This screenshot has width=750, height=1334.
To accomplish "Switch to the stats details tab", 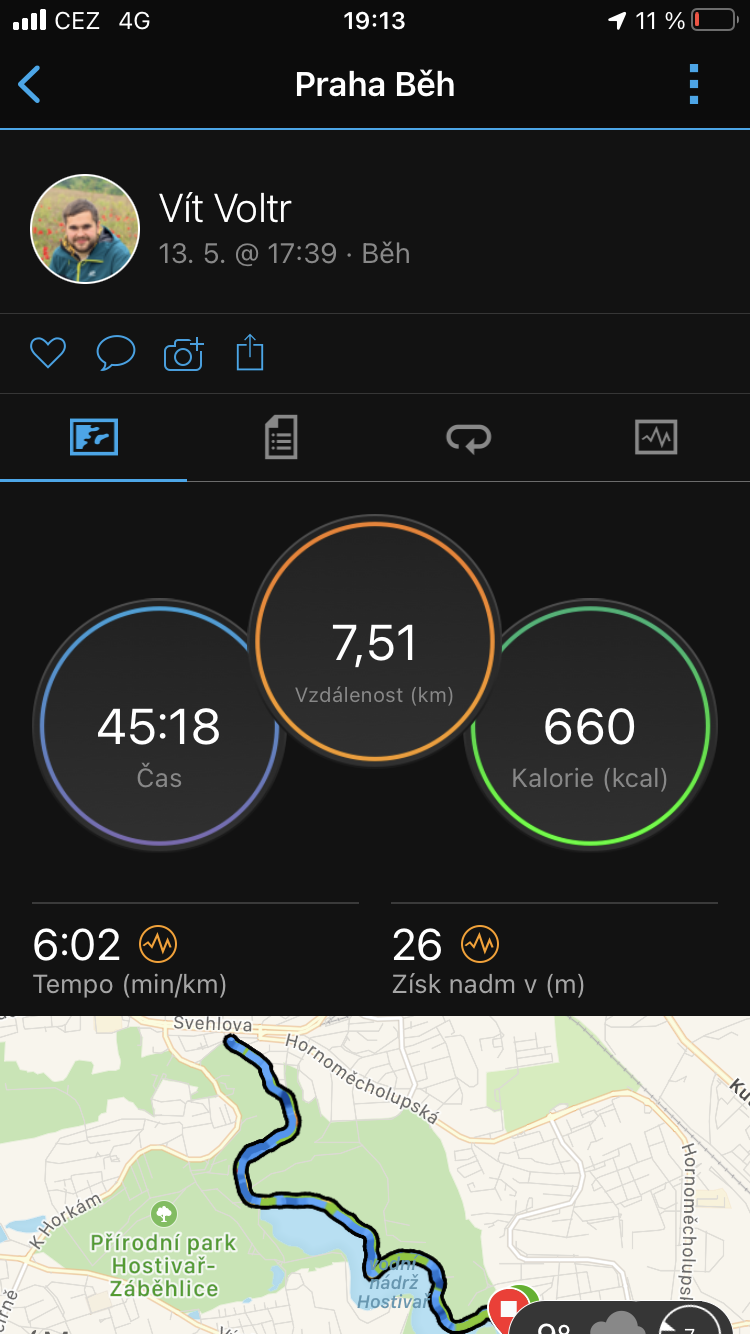I will point(281,437).
